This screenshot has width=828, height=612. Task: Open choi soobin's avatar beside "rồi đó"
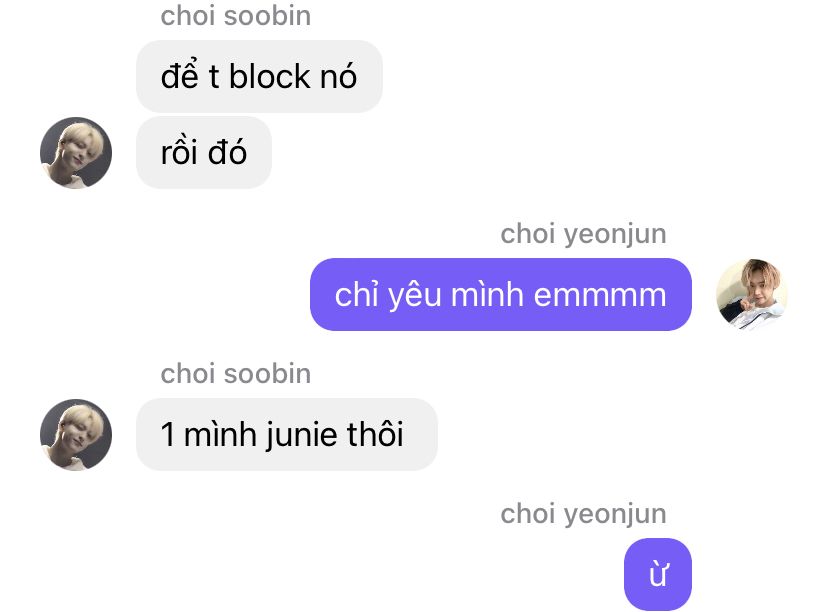(x=76, y=153)
